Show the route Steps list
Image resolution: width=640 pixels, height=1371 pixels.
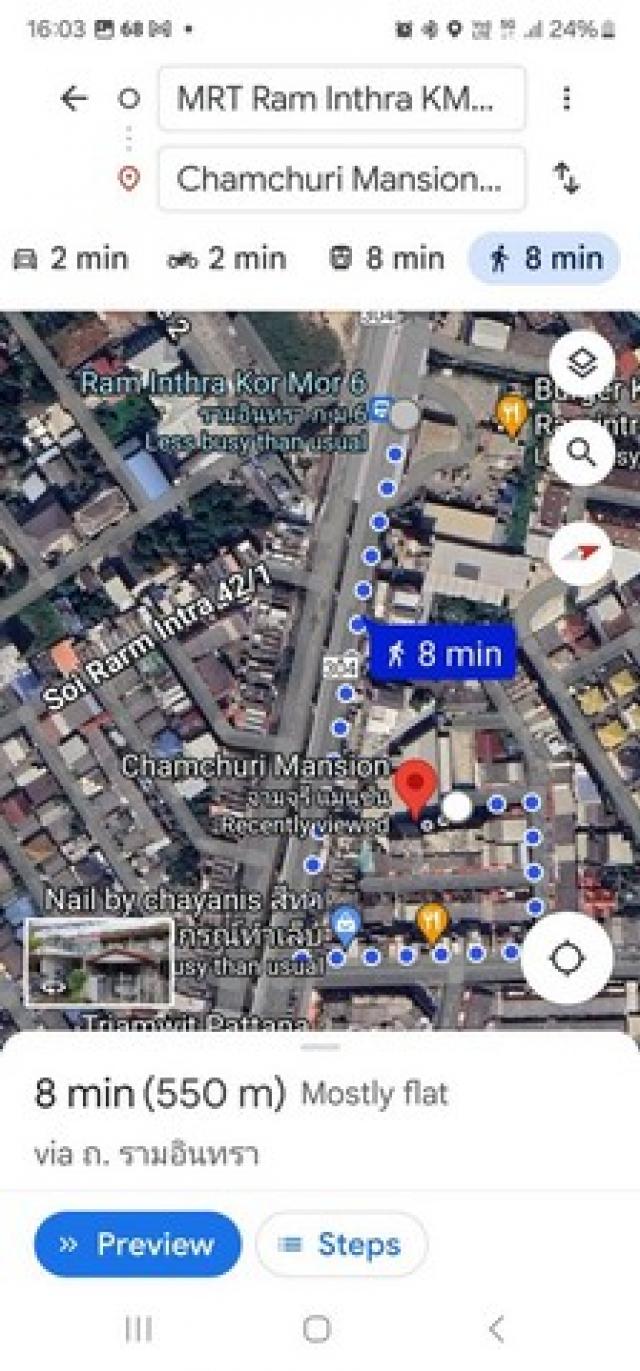point(341,1244)
